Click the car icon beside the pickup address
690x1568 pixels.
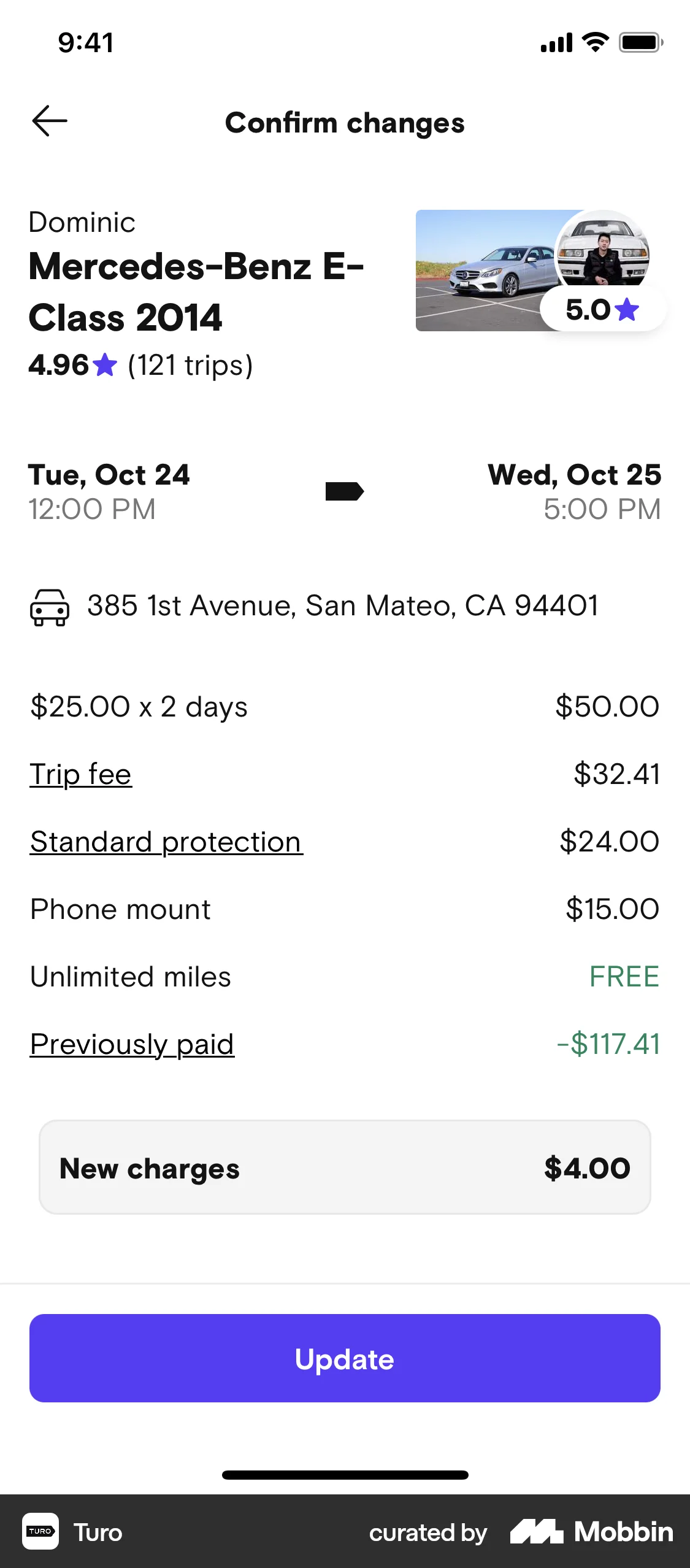[49, 606]
